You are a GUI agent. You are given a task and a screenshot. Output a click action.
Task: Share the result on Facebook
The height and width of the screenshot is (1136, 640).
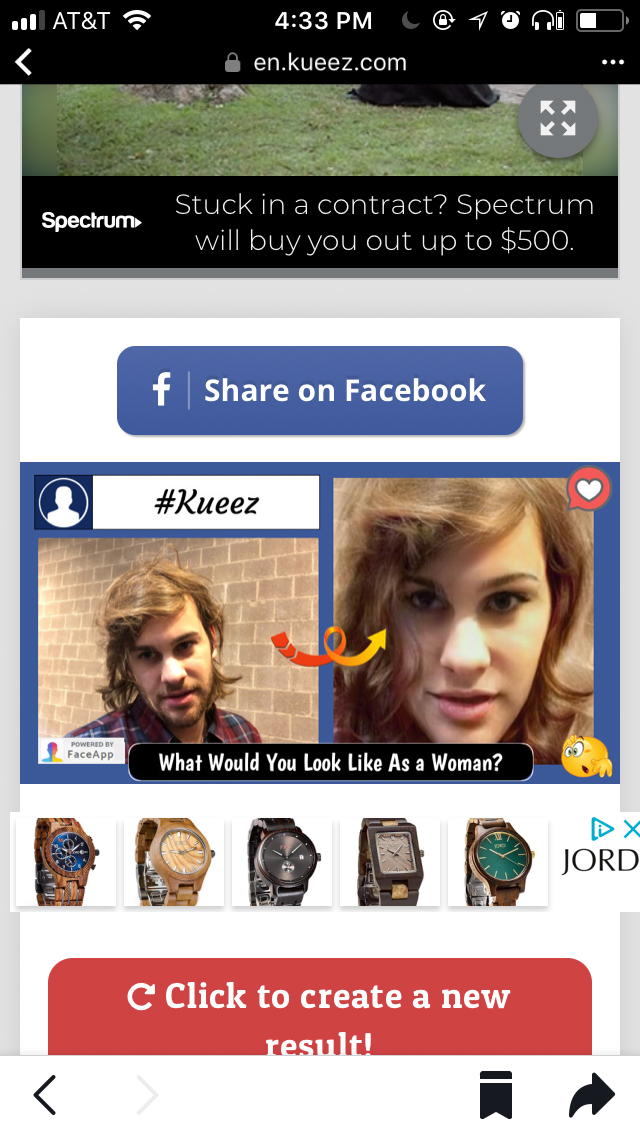coord(320,391)
